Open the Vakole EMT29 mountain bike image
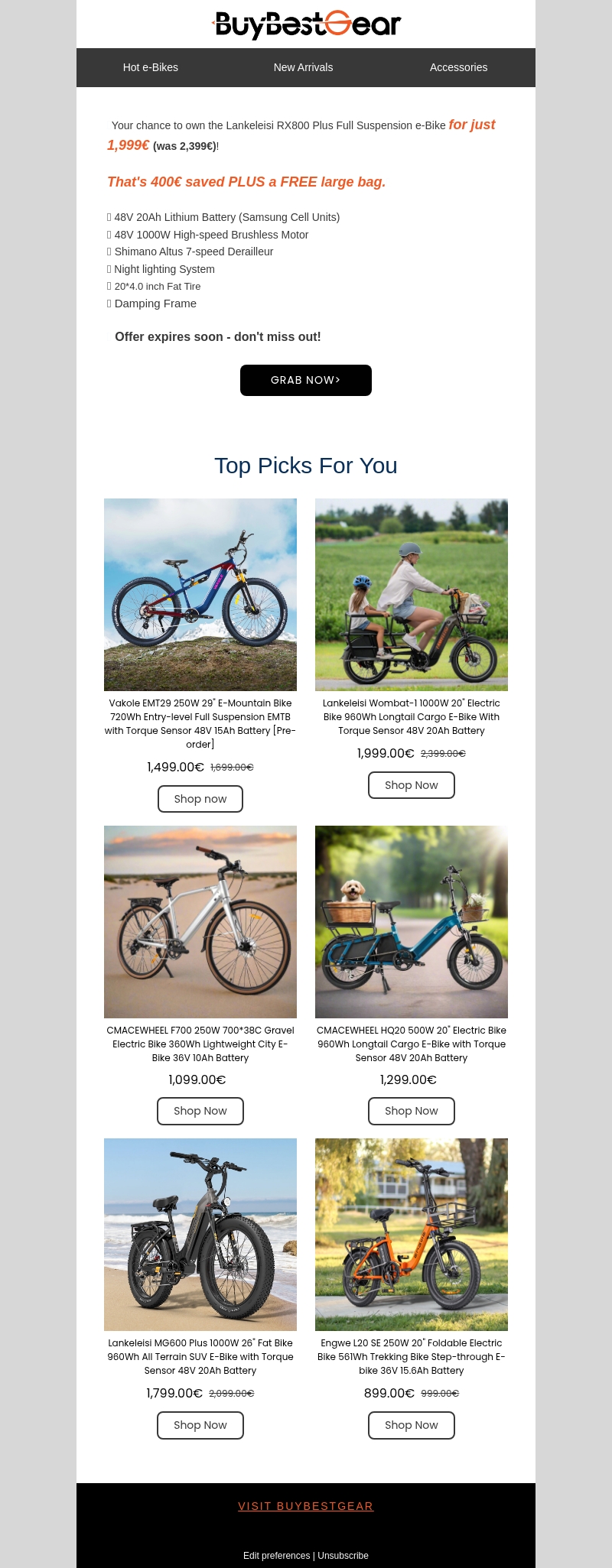The width and height of the screenshot is (612, 1568). coord(200,594)
